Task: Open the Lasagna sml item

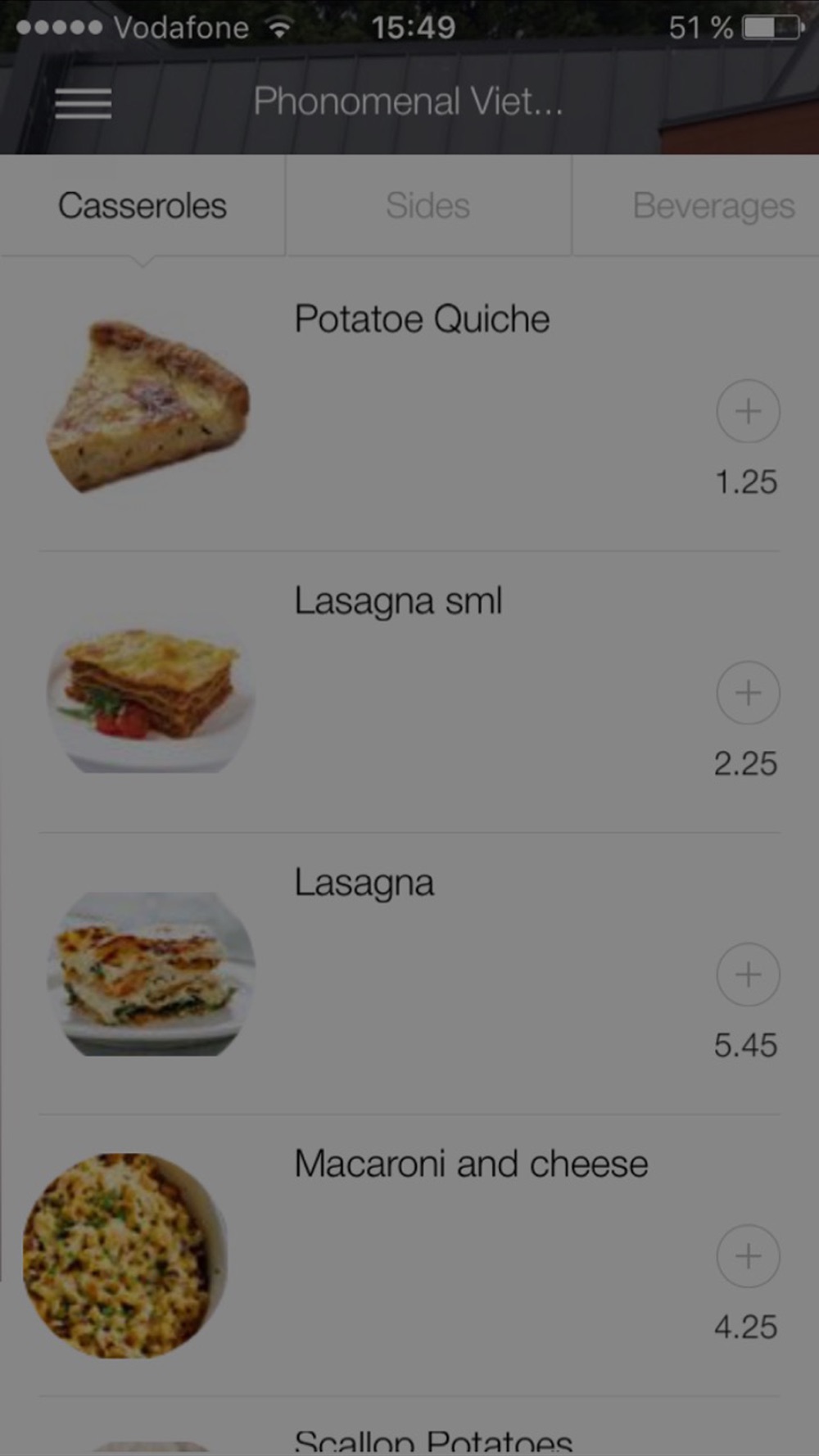Action: [409, 692]
